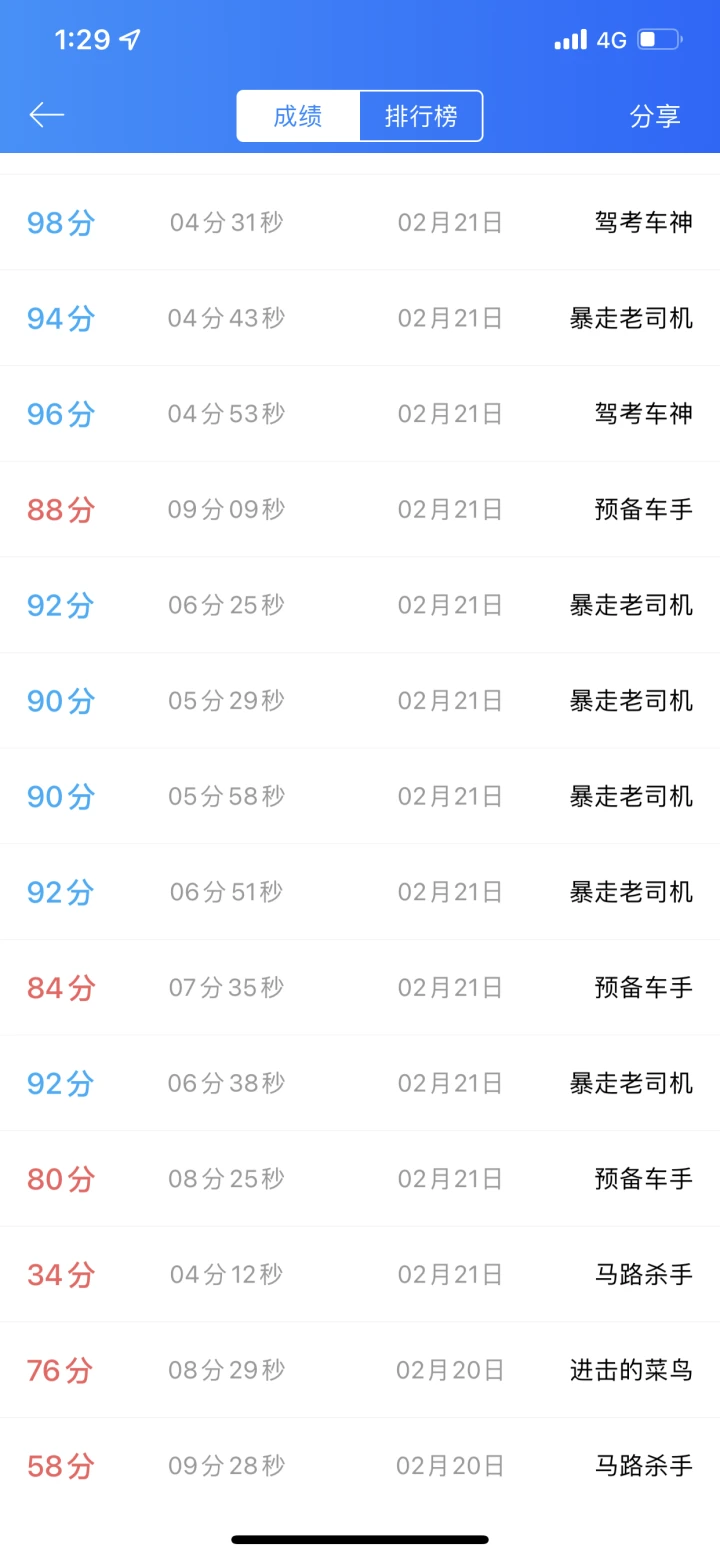The image size is (720, 1558).
Task: Open the 88分 record from 09分09秒
Action: pyautogui.click(x=360, y=510)
